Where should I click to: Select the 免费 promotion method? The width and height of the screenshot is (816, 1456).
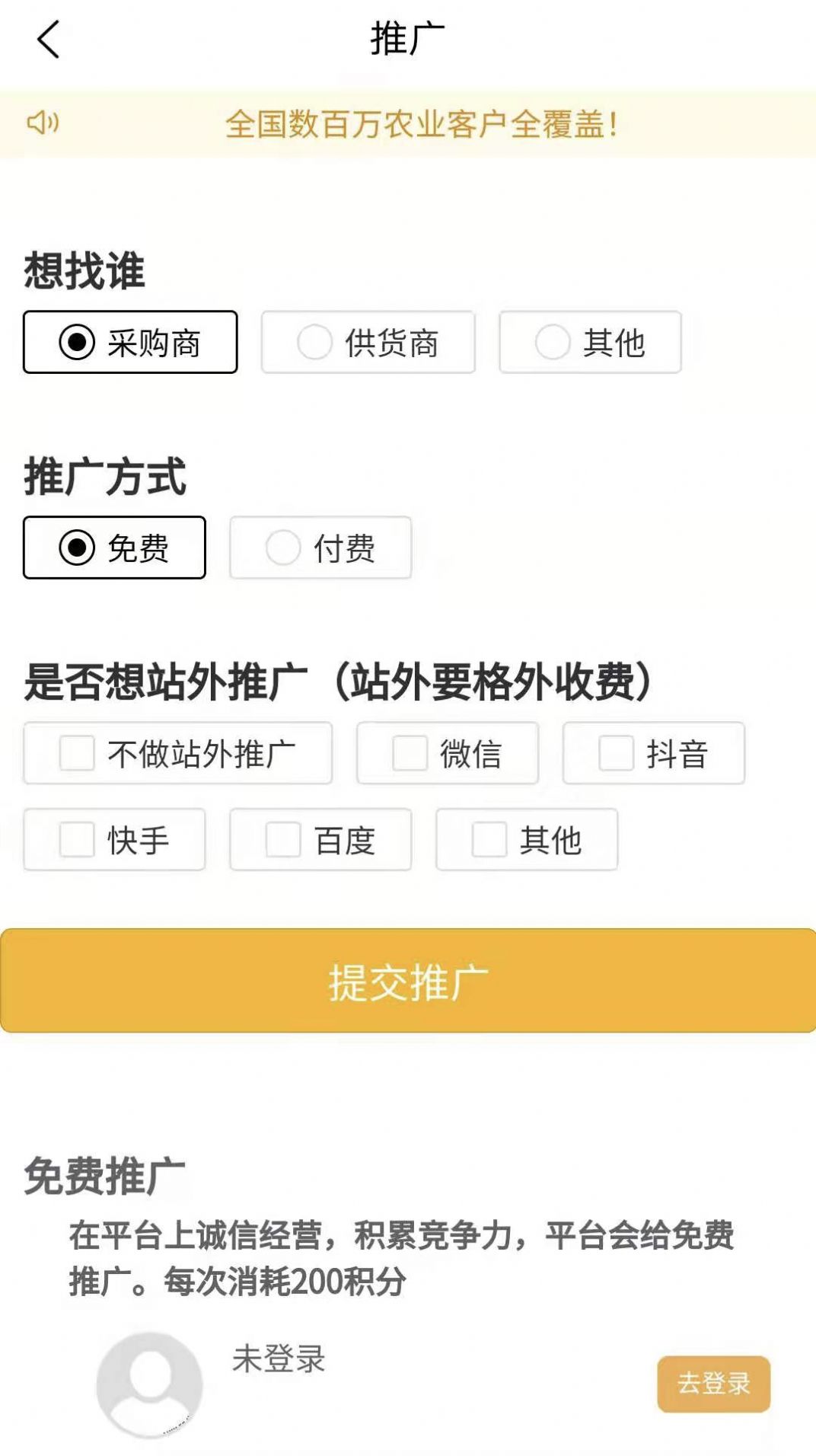pos(114,548)
